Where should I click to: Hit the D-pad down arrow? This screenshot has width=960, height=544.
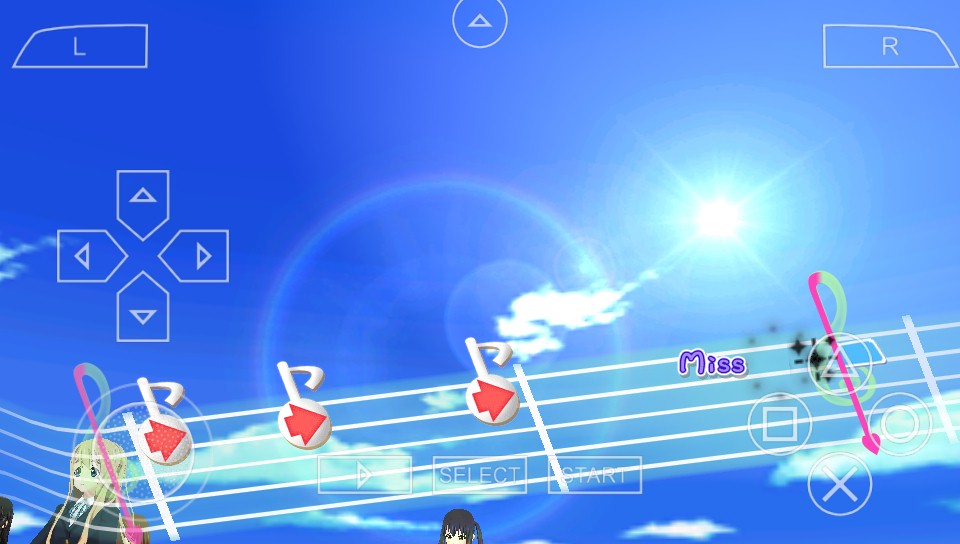pyautogui.click(x=143, y=310)
